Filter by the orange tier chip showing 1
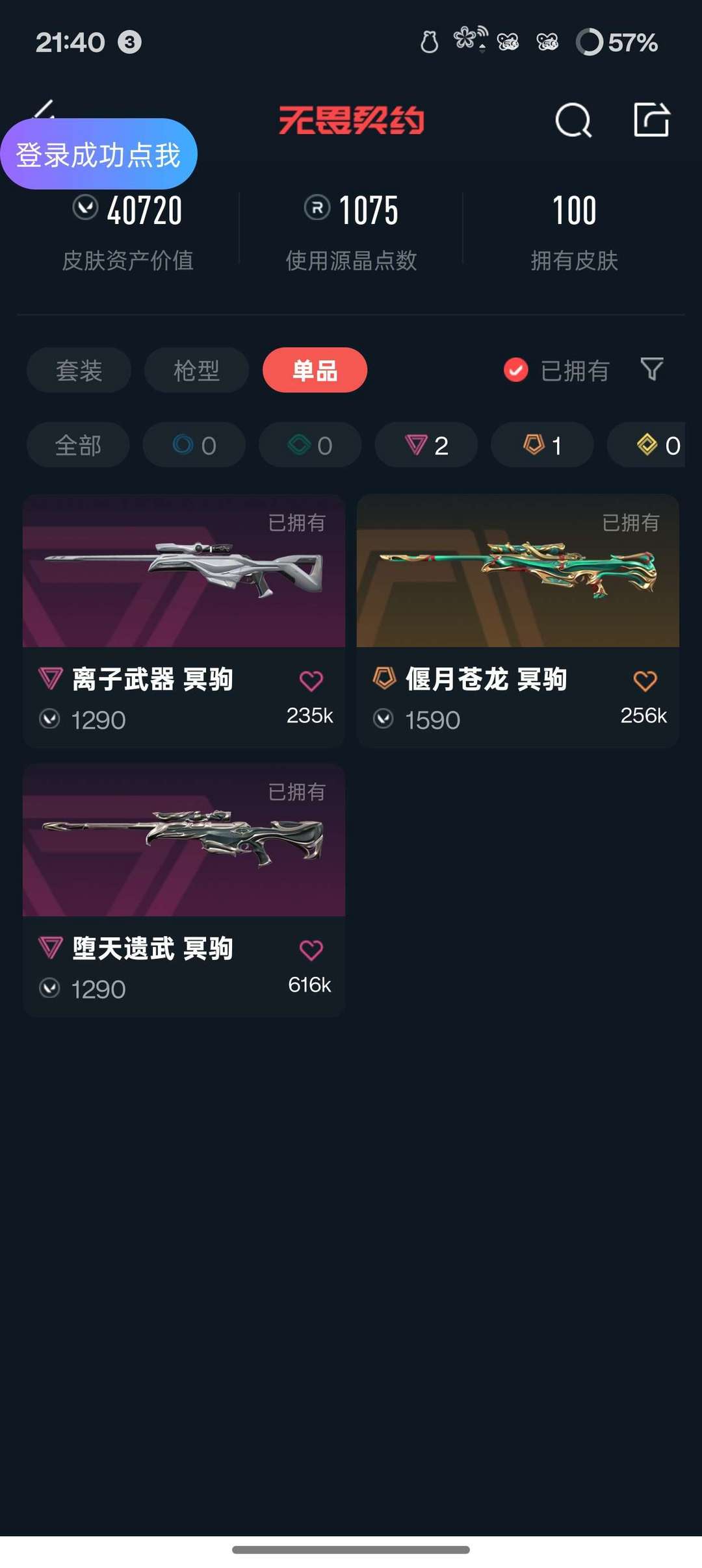This screenshot has height=1568, width=702. [542, 445]
